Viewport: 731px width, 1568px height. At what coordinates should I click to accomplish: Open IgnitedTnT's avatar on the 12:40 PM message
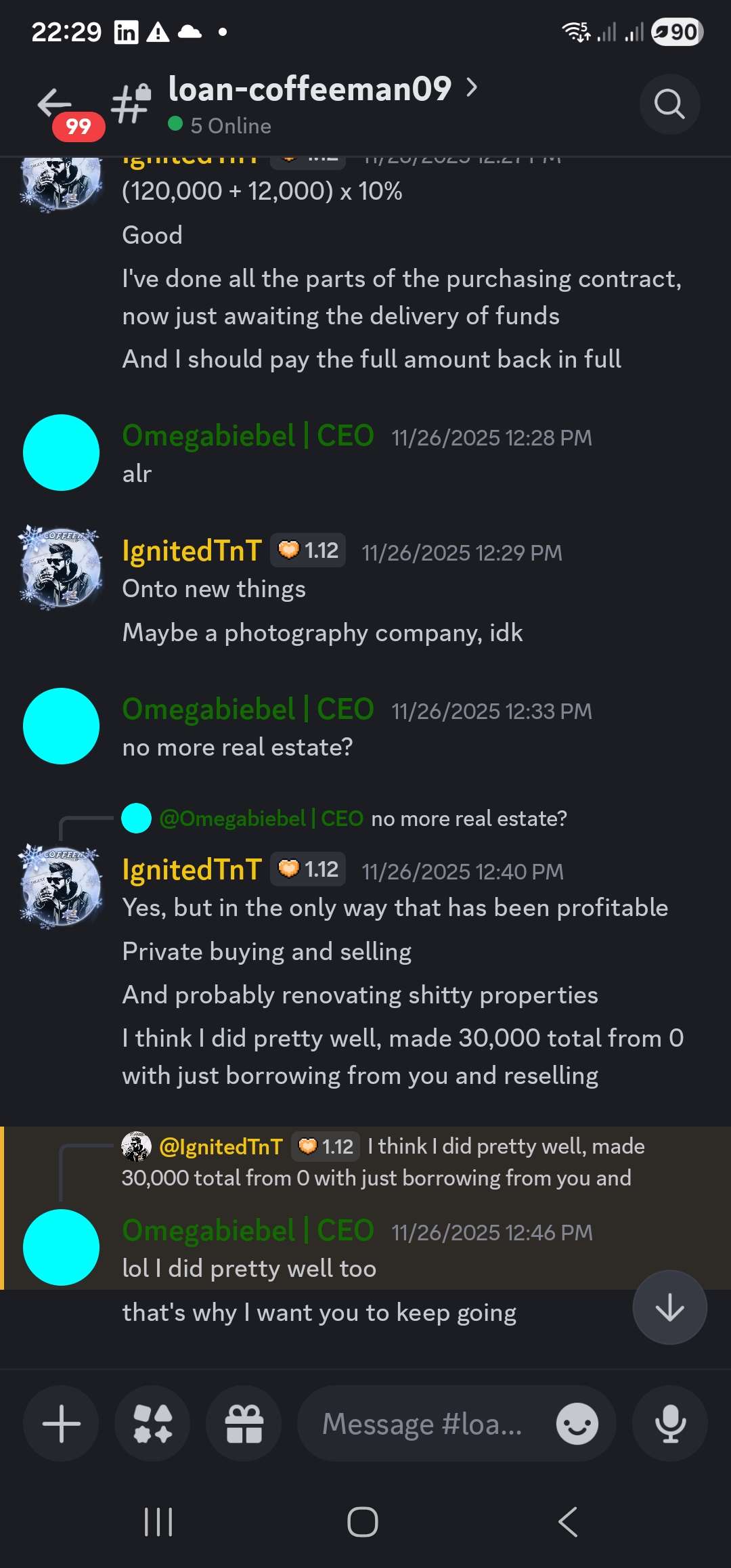(x=61, y=886)
